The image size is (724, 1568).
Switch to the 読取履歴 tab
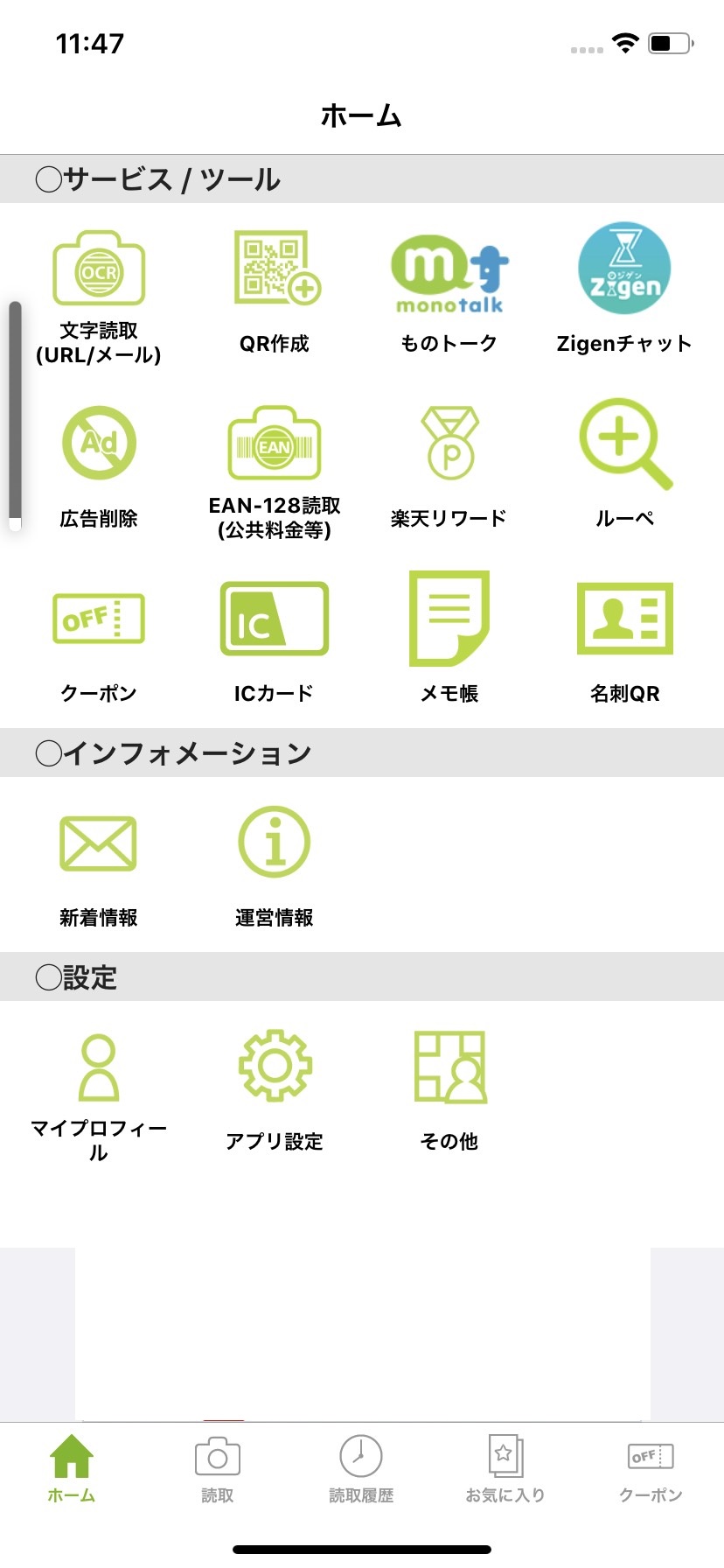[361, 1469]
